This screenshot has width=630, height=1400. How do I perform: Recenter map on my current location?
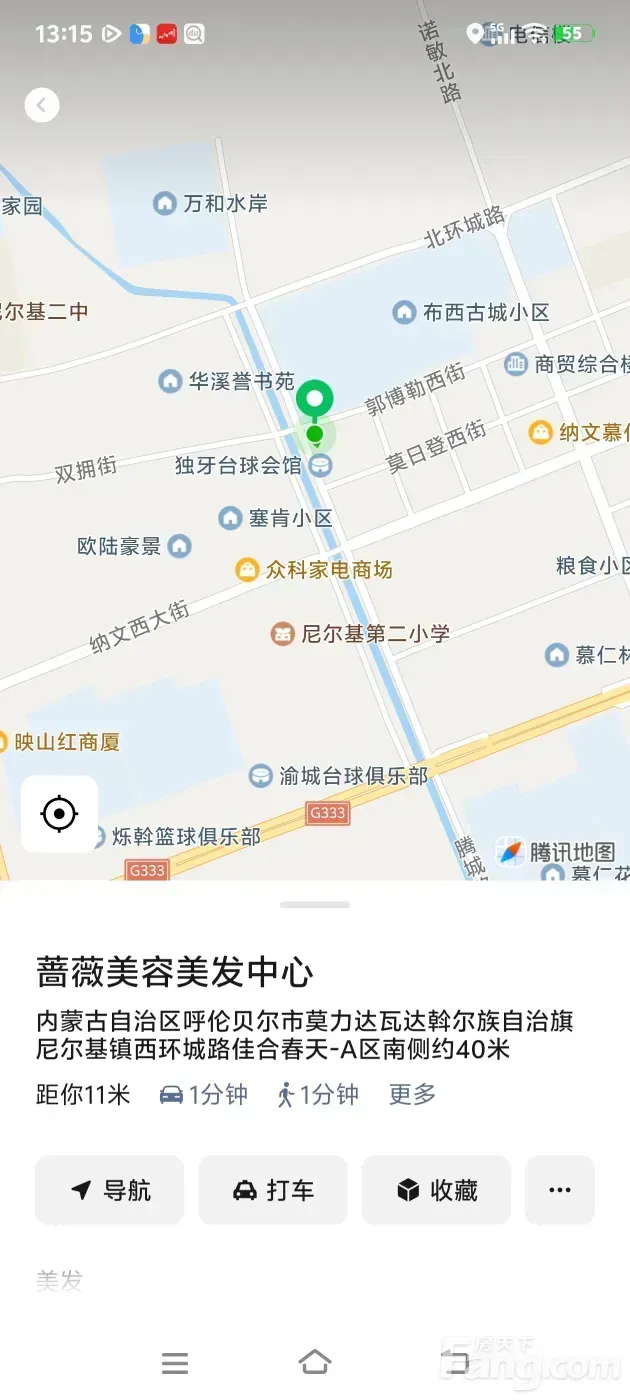point(59,814)
